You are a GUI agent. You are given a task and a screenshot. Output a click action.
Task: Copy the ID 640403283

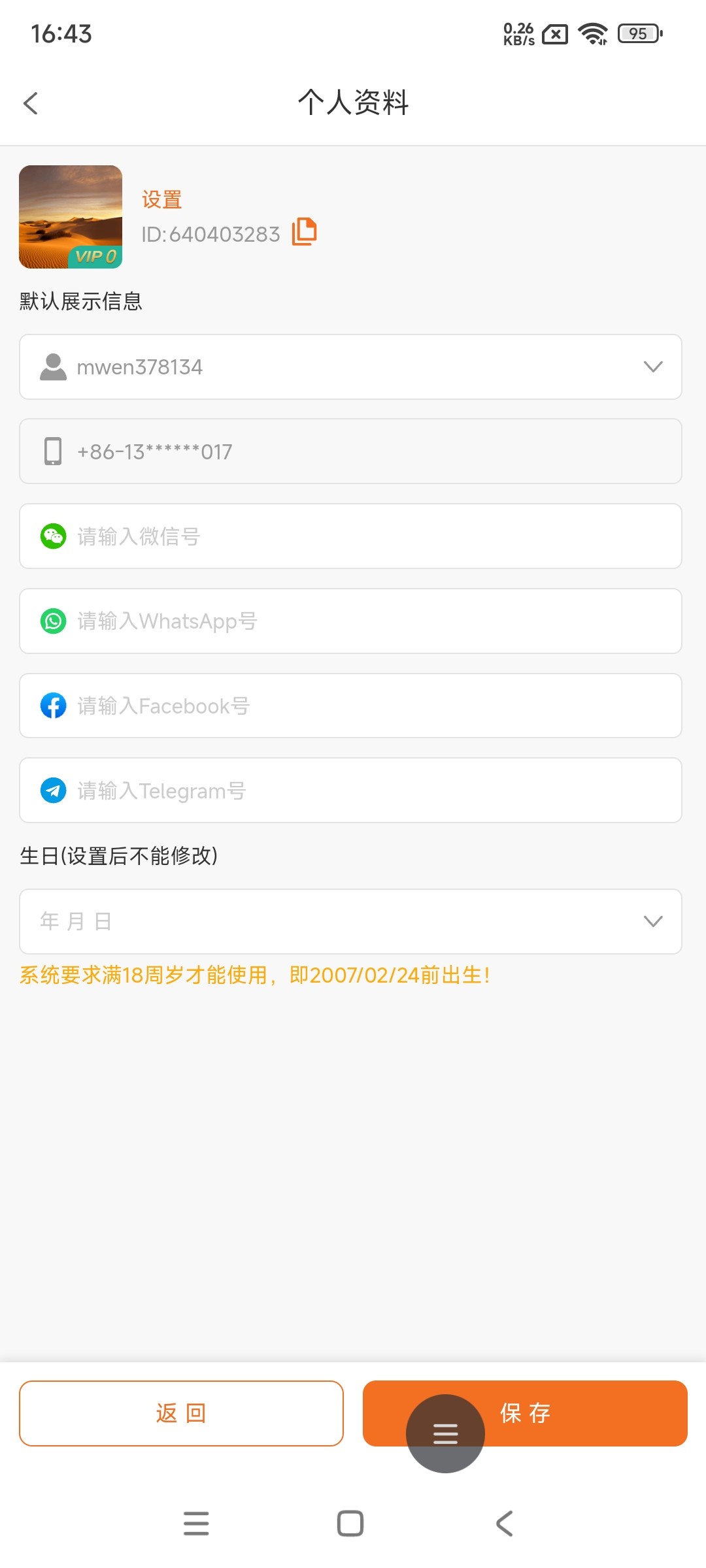[x=304, y=232]
